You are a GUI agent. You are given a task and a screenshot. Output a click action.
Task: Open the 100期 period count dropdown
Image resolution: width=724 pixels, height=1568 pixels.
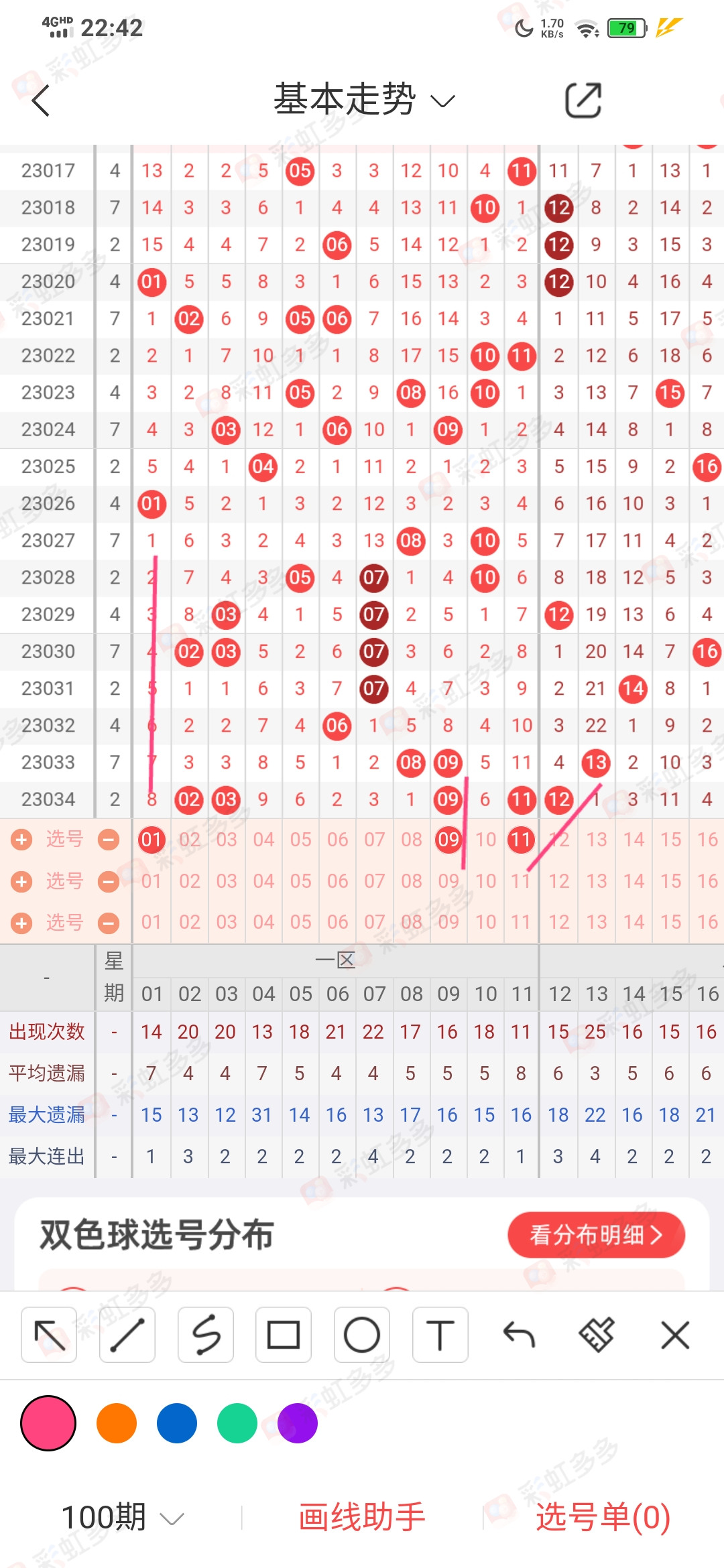pos(122,1517)
